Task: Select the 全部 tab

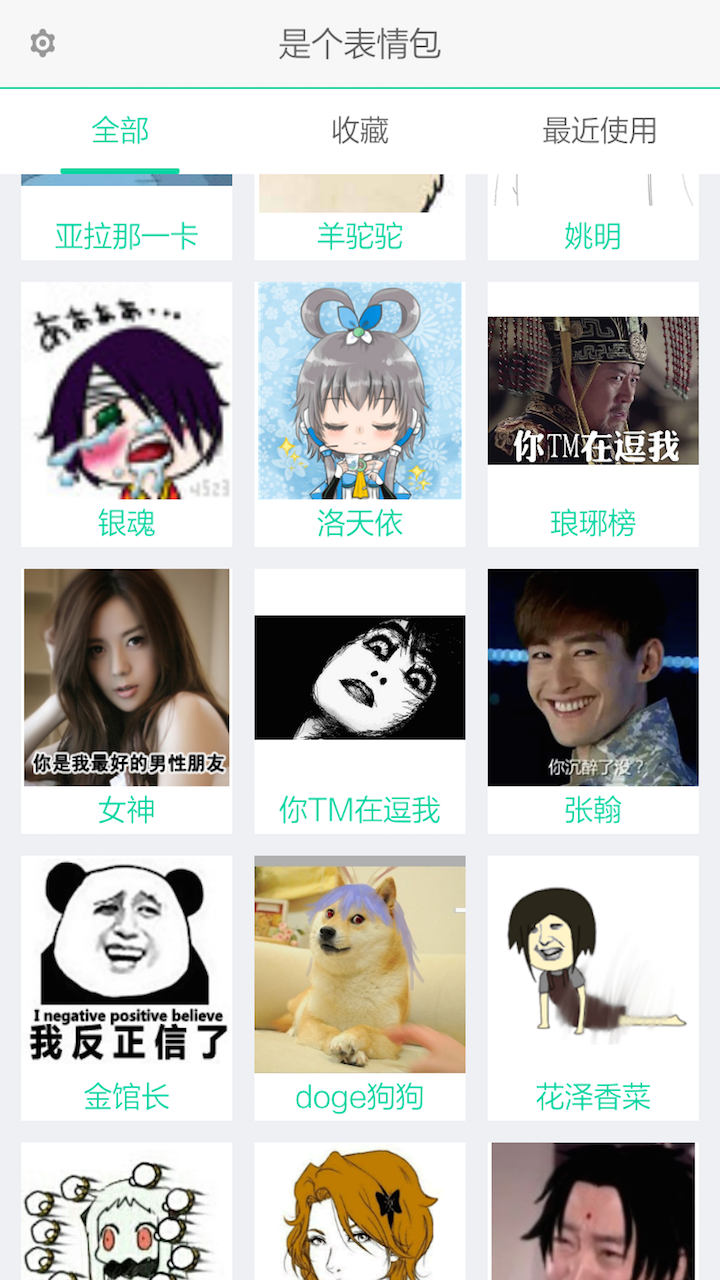Action: click(120, 131)
